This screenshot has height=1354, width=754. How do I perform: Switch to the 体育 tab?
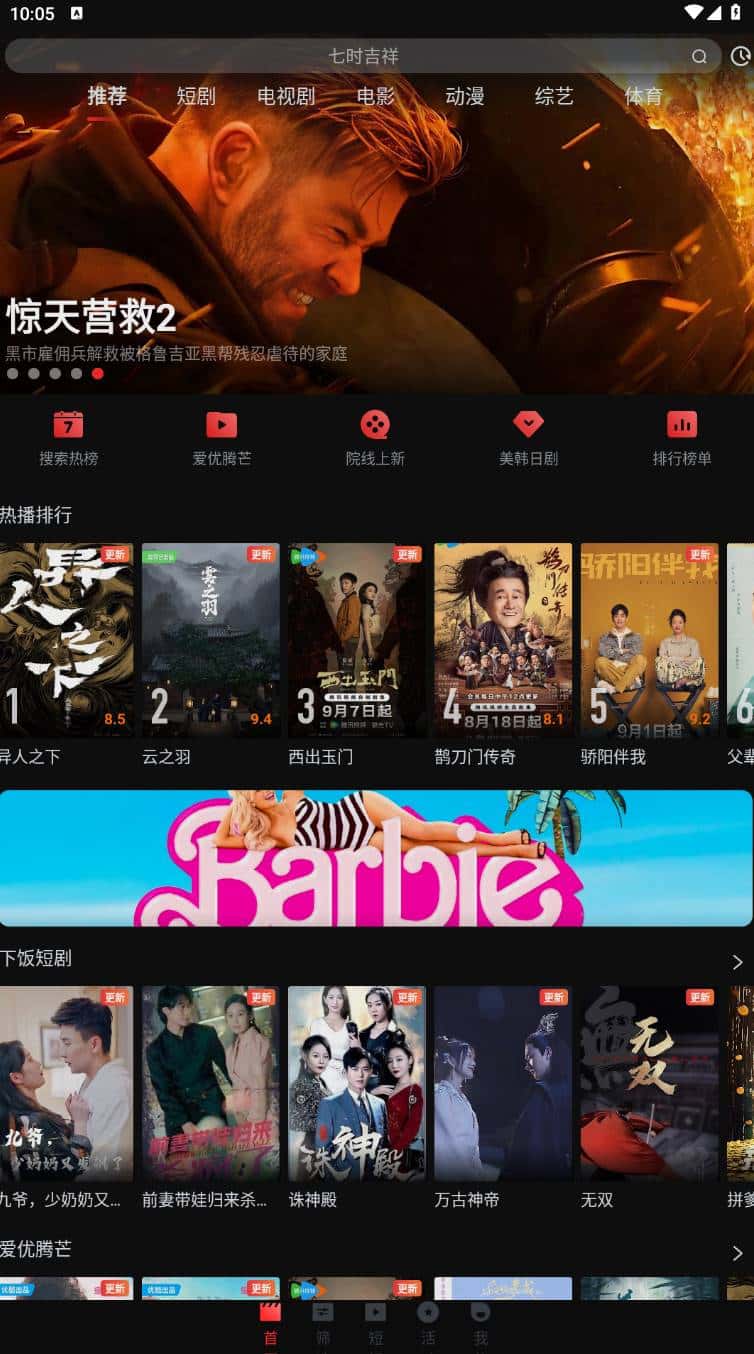pyautogui.click(x=643, y=96)
